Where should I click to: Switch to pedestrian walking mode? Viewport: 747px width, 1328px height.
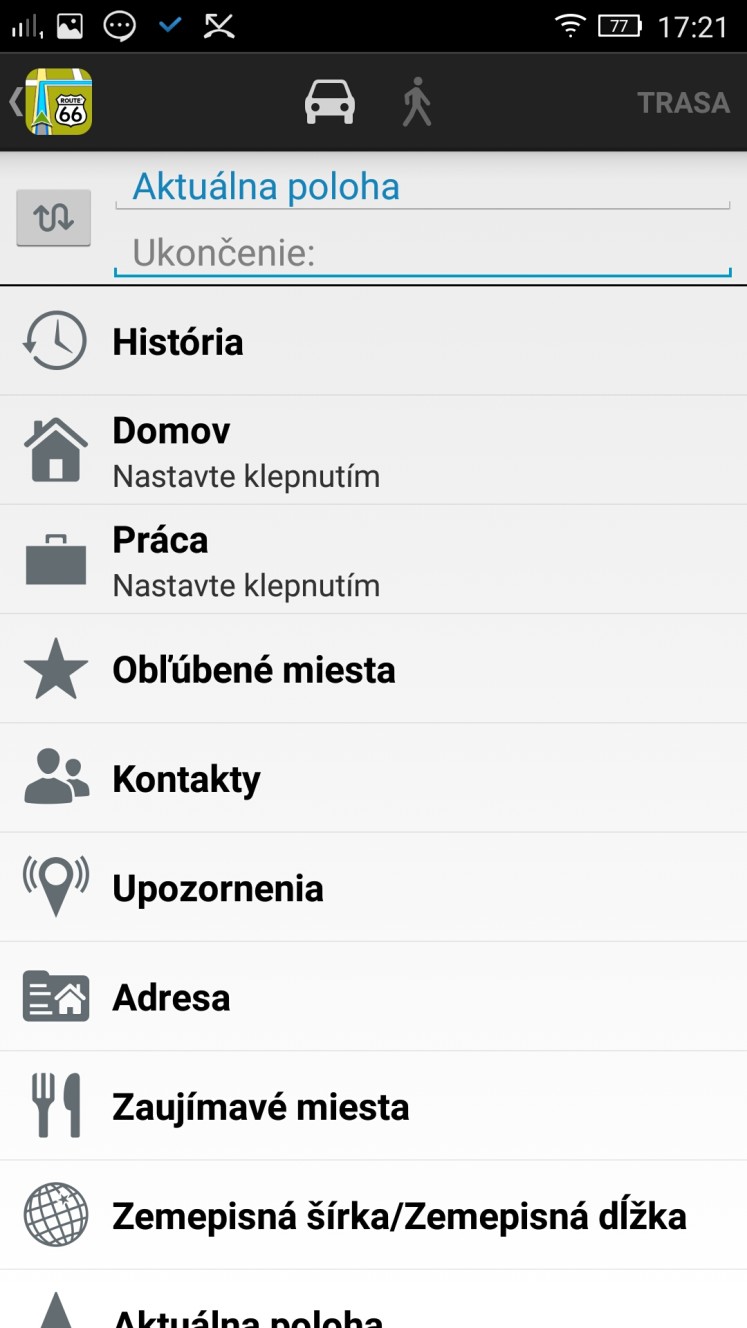point(417,103)
